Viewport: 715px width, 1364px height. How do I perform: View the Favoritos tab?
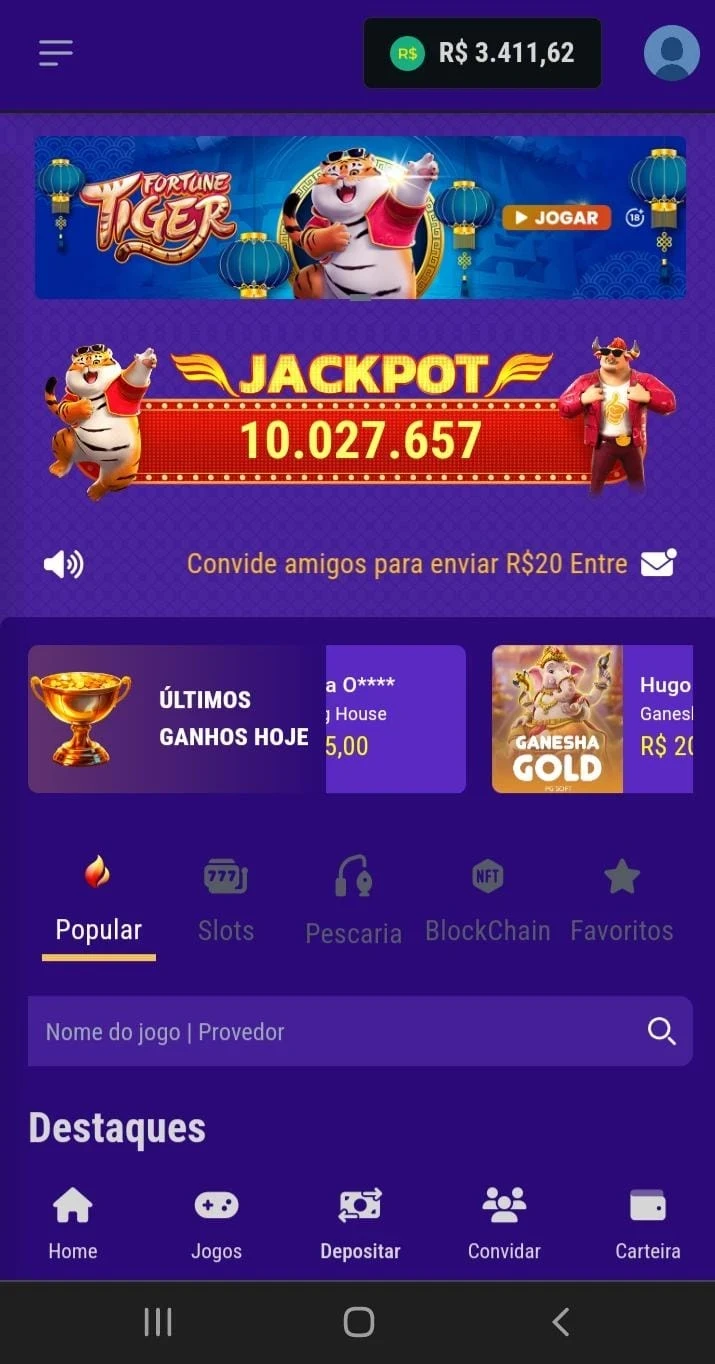pos(621,904)
